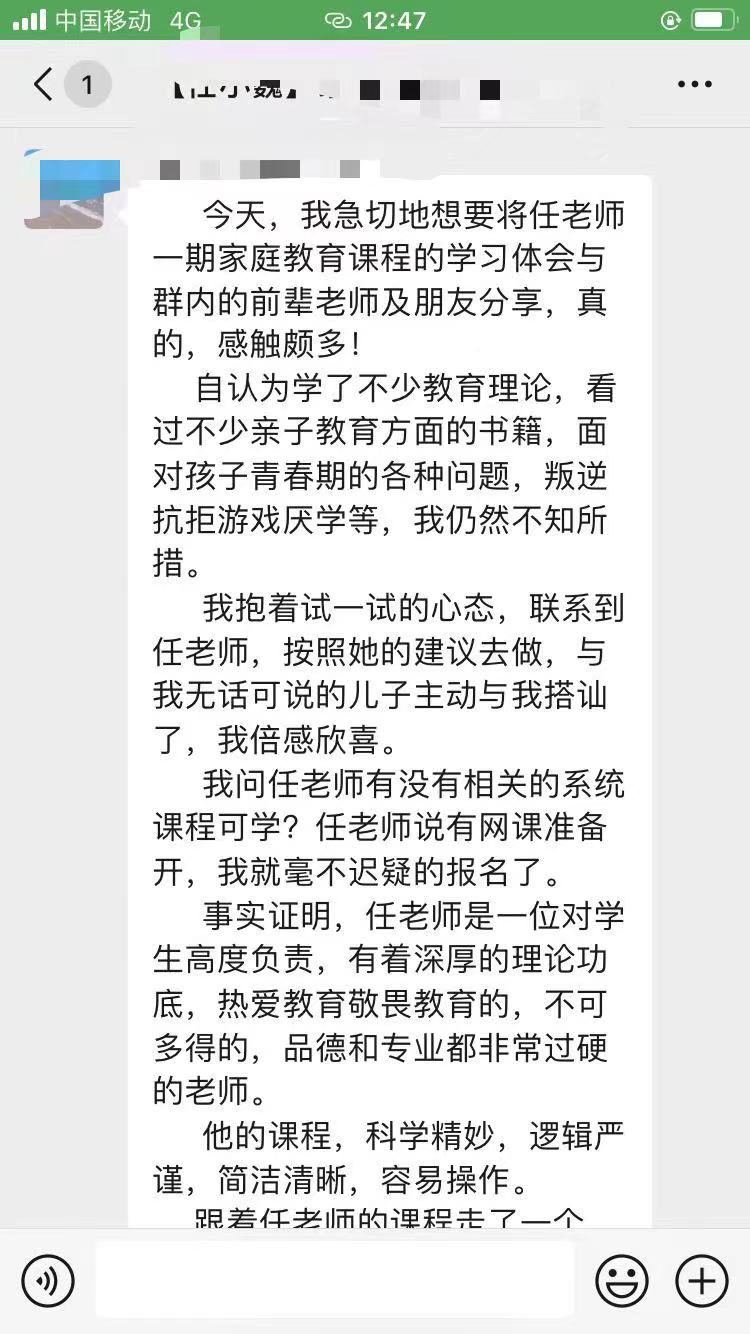Switch to voice message input
The width and height of the screenshot is (750, 1334).
point(48,1280)
